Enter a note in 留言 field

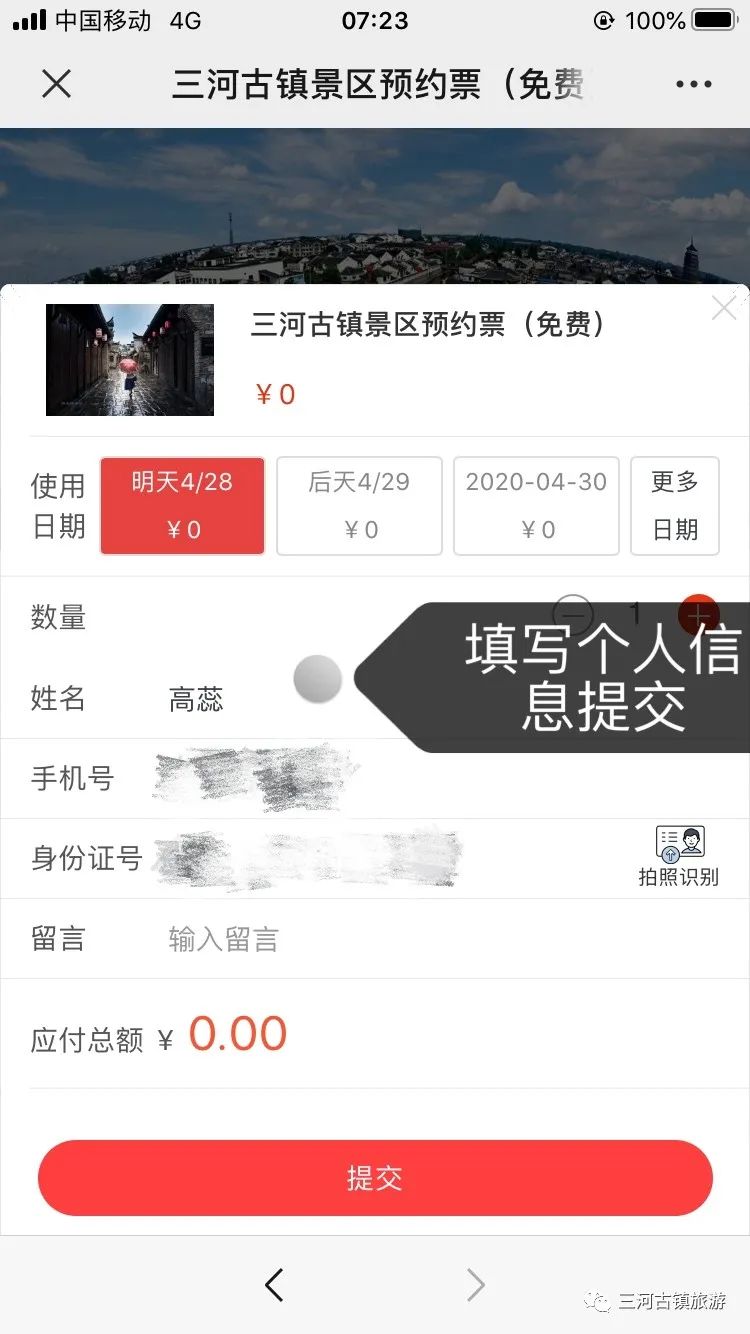pos(400,939)
